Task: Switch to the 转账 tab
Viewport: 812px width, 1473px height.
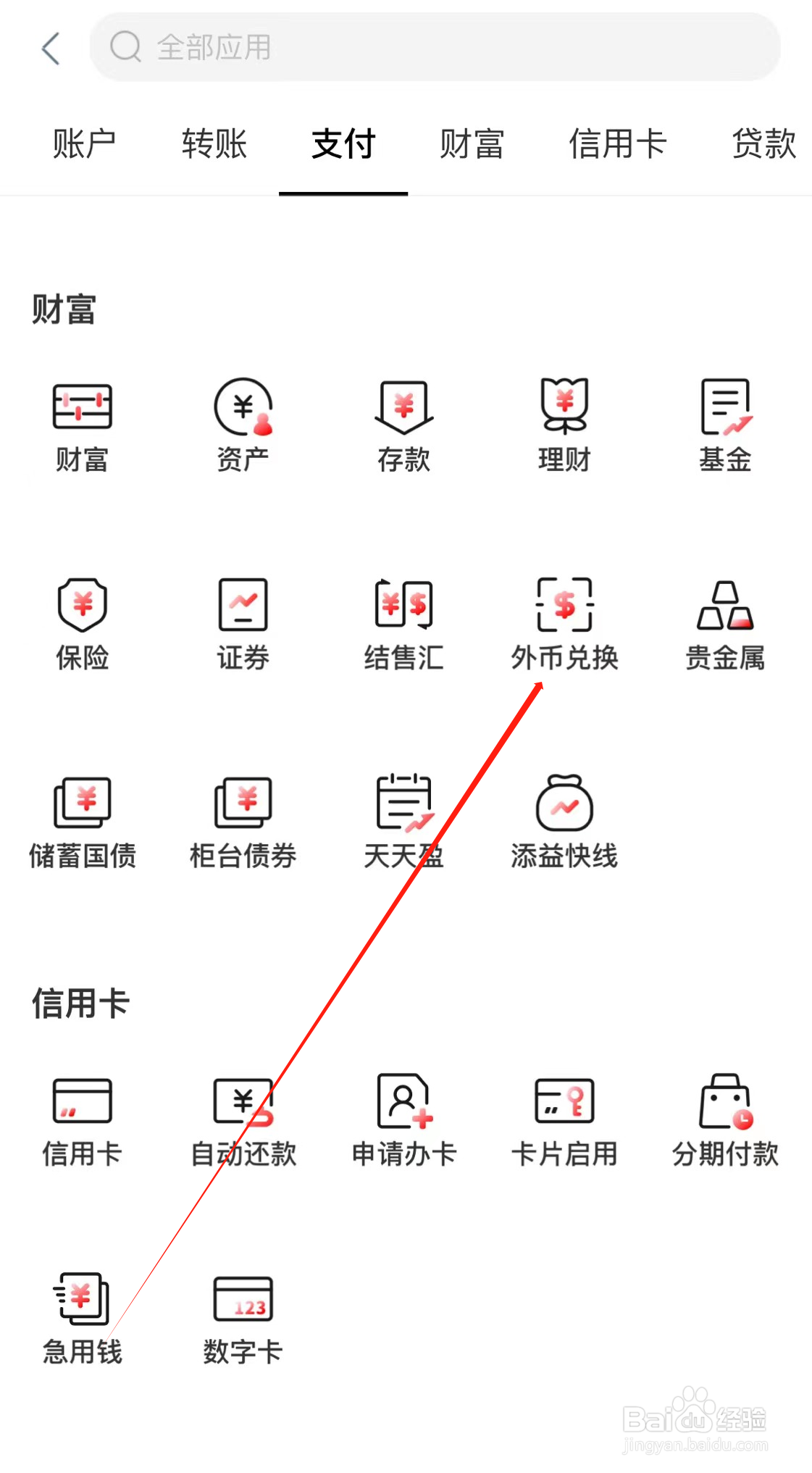Action: [214, 143]
